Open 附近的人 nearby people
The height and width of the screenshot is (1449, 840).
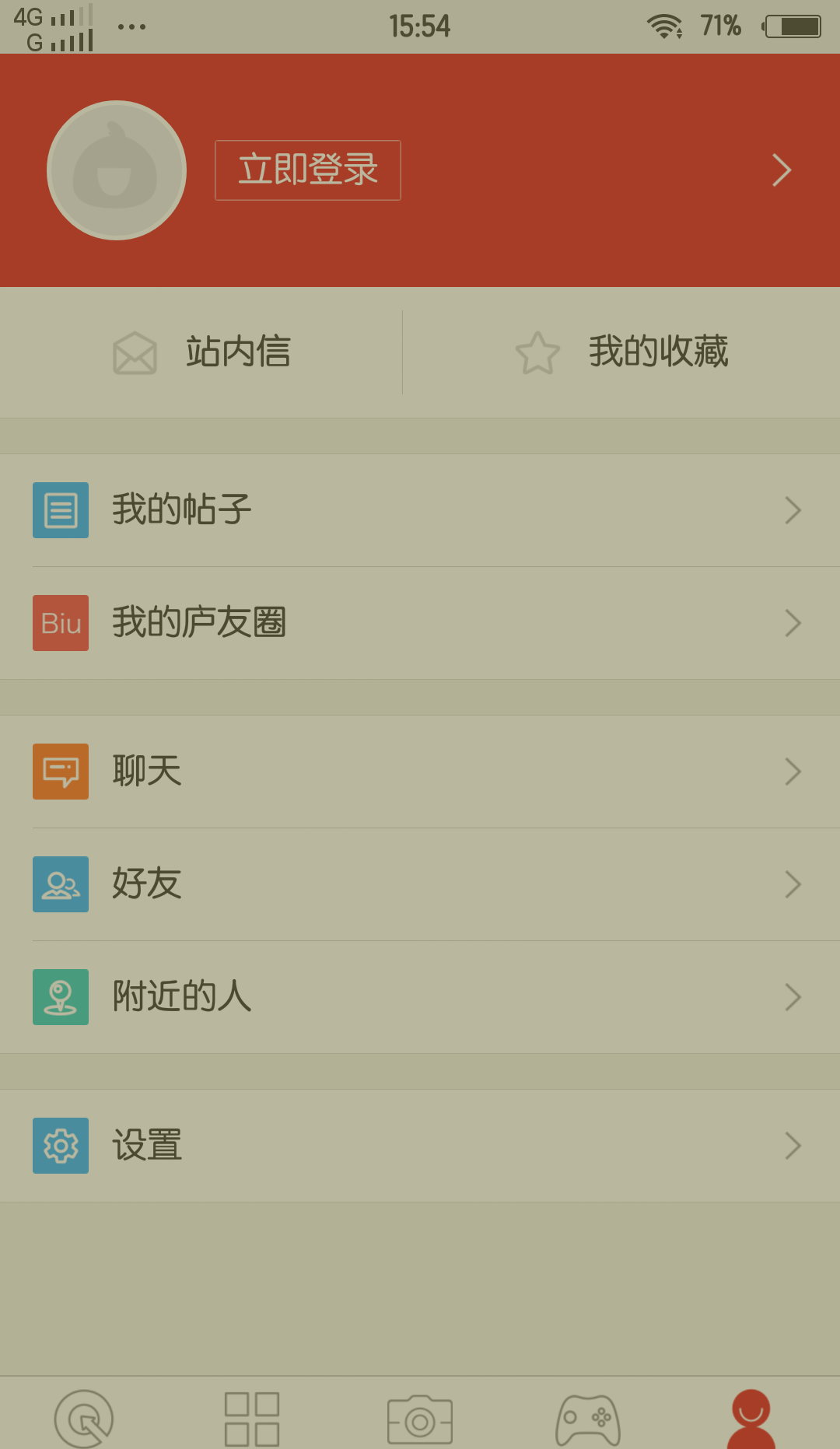tap(420, 997)
